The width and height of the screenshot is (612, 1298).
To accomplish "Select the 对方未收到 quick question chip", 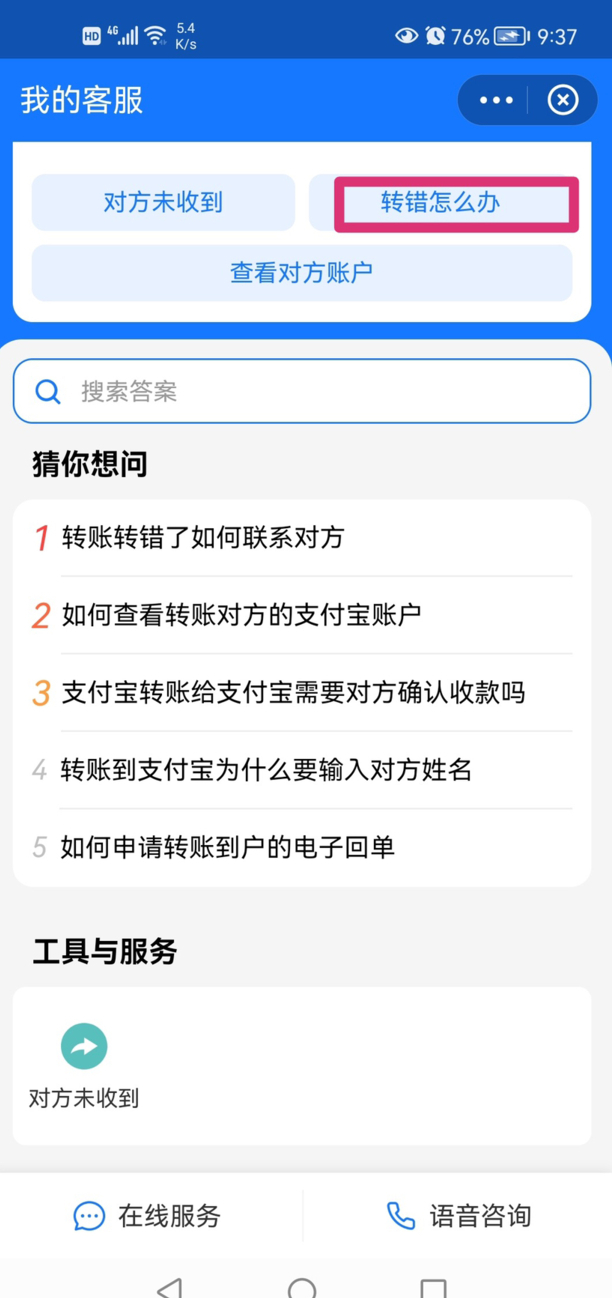I will point(163,203).
